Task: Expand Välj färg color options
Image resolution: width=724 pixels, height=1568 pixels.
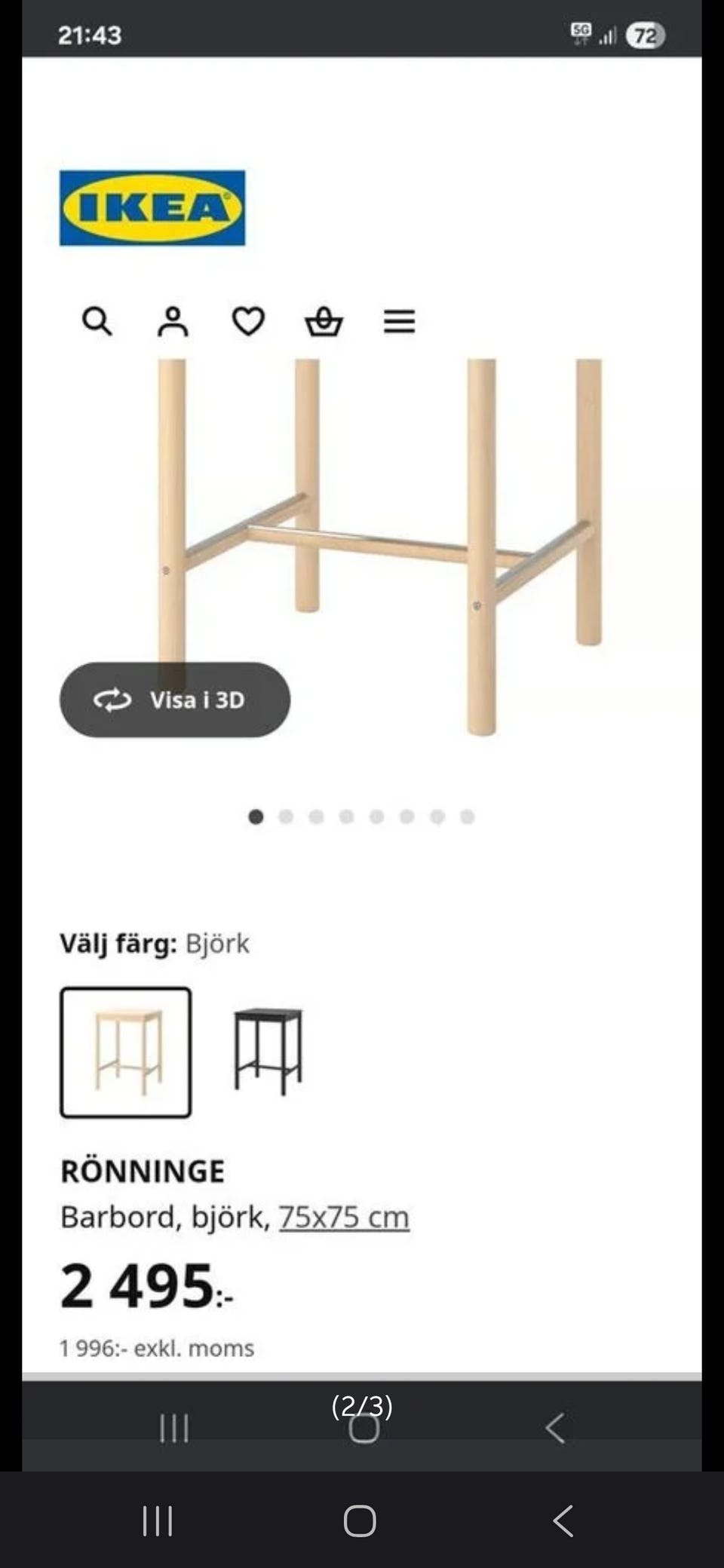Action: click(155, 943)
